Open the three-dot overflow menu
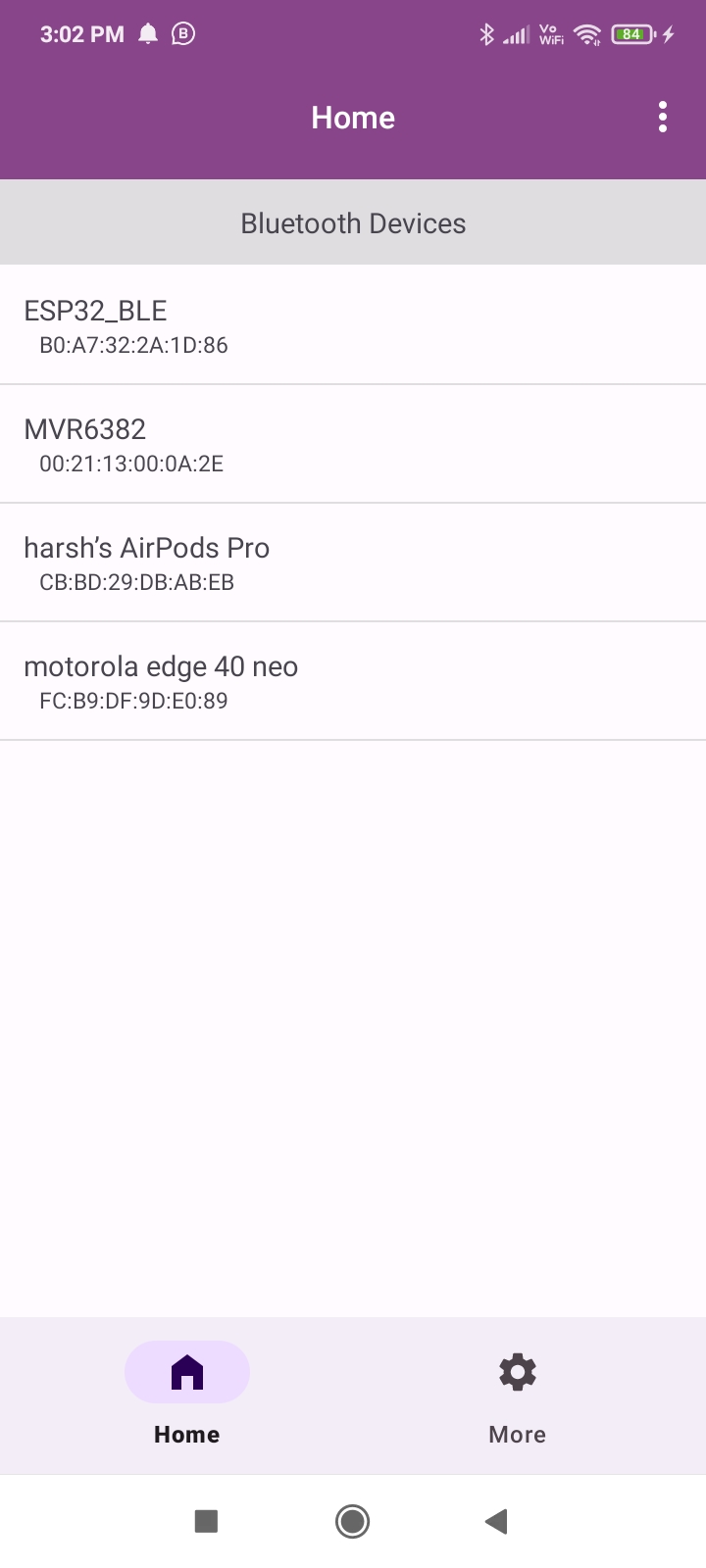The image size is (706, 1568). click(x=663, y=118)
